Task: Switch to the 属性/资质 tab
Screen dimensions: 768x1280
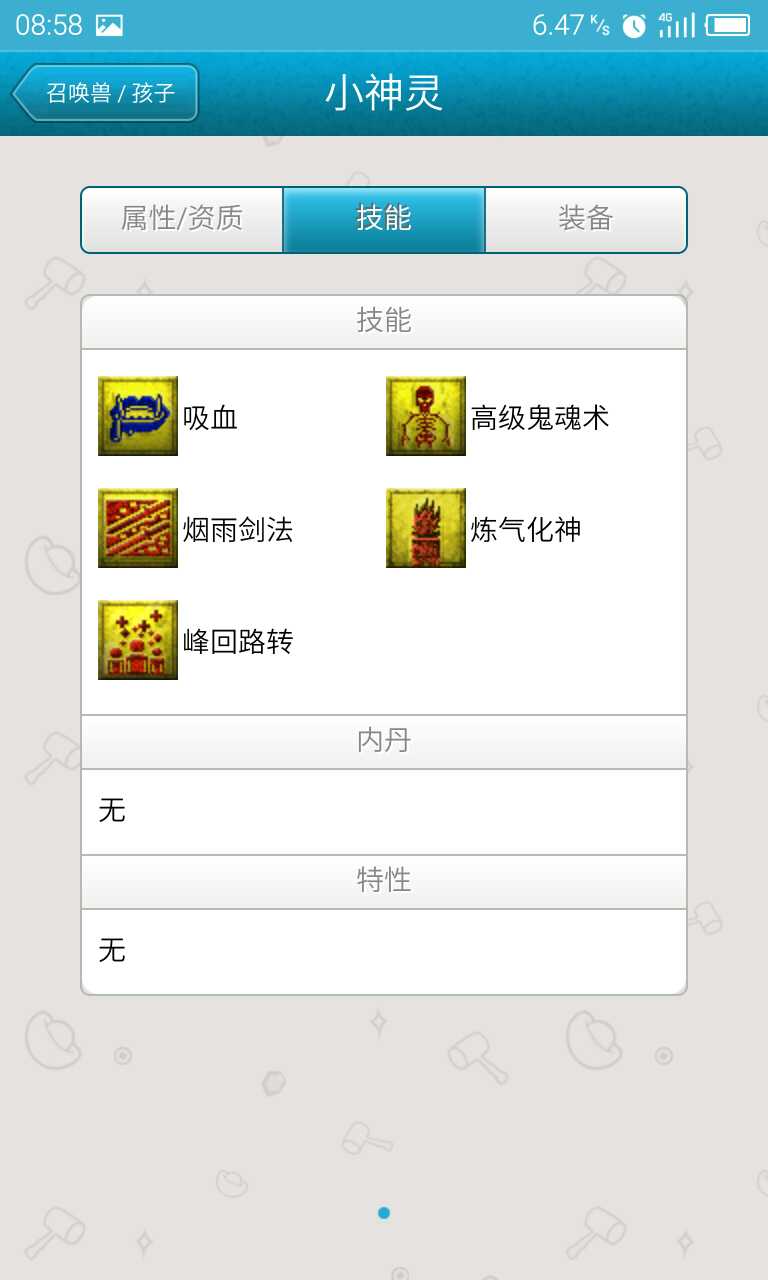Action: [x=182, y=219]
